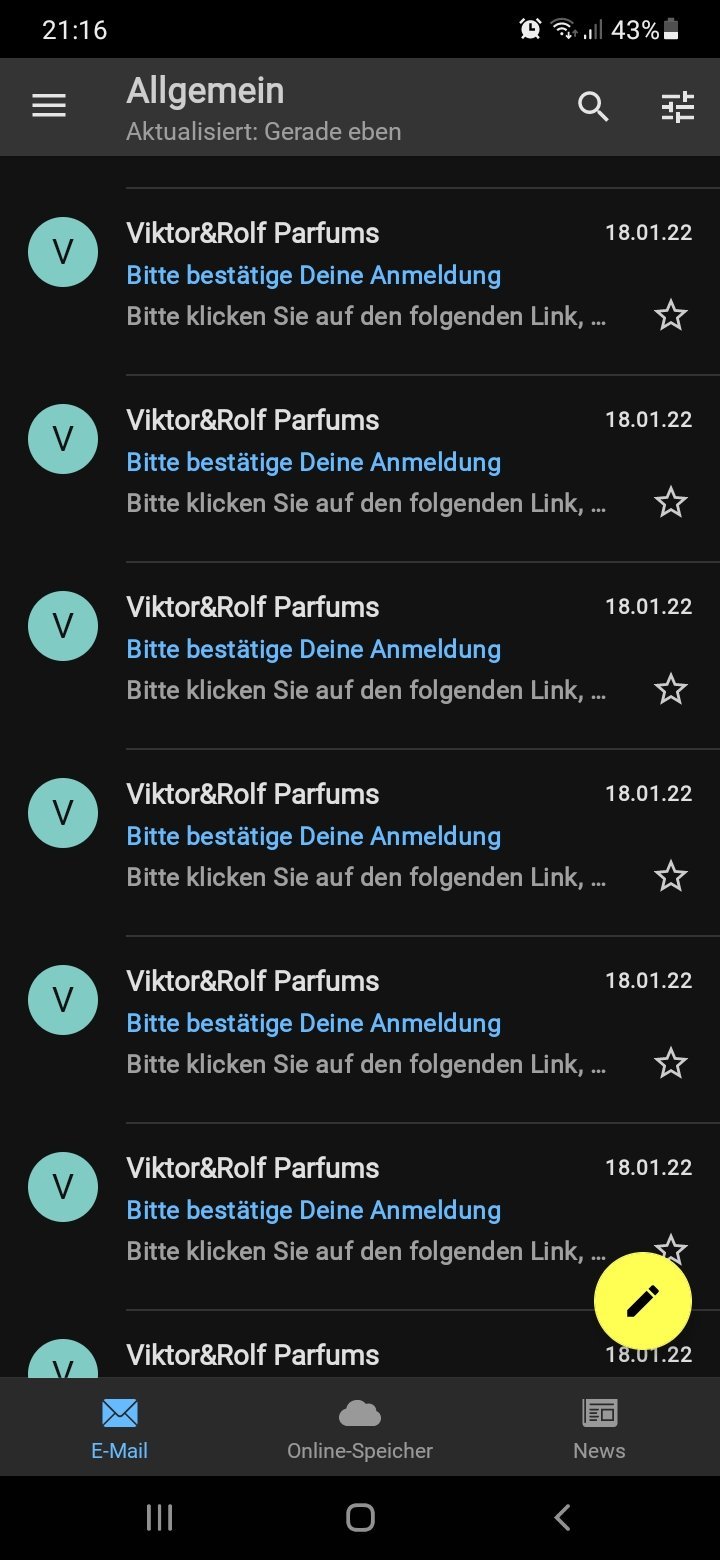This screenshot has width=720, height=1560.
Task: Open the navigation drawer menu
Action: [49, 106]
